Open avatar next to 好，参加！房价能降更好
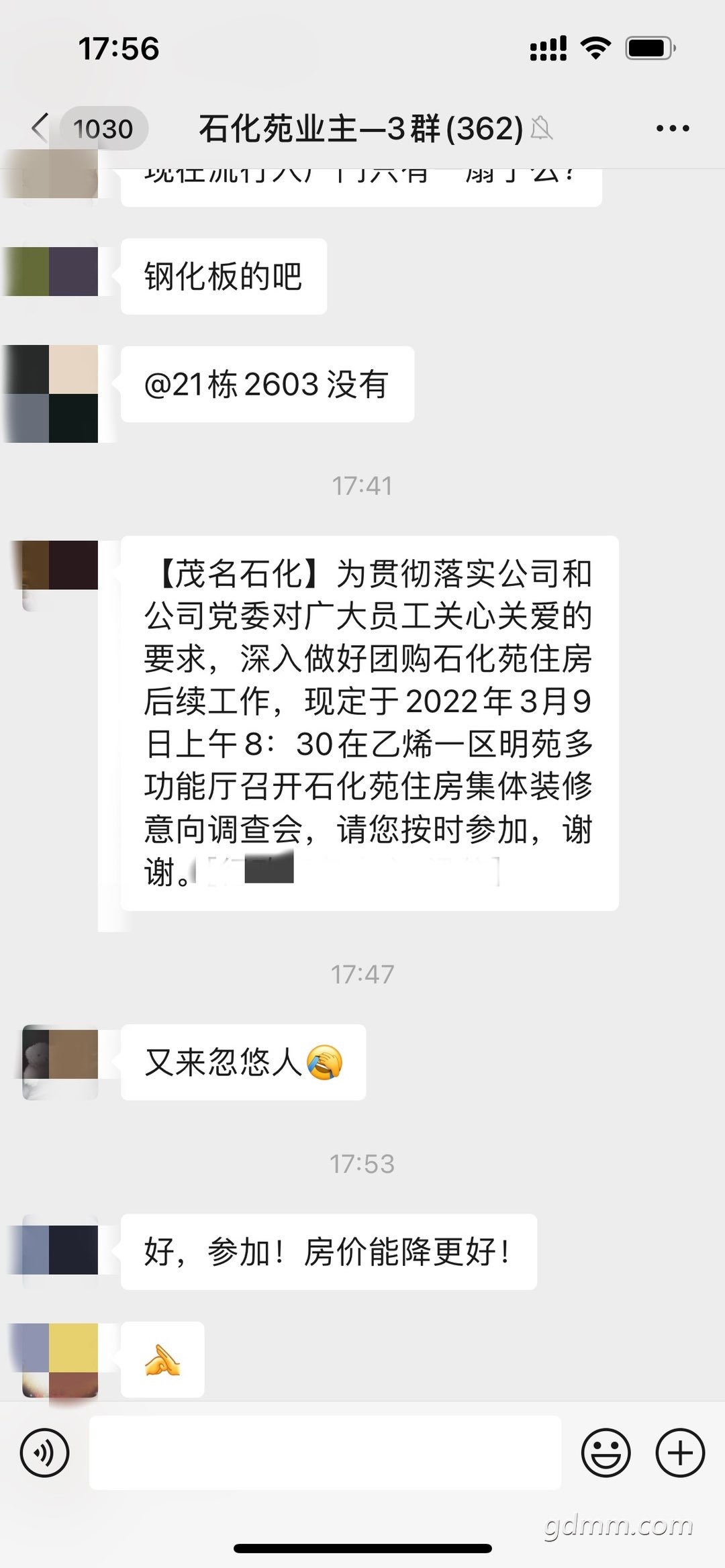This screenshot has height=1568, width=725. (60, 1250)
